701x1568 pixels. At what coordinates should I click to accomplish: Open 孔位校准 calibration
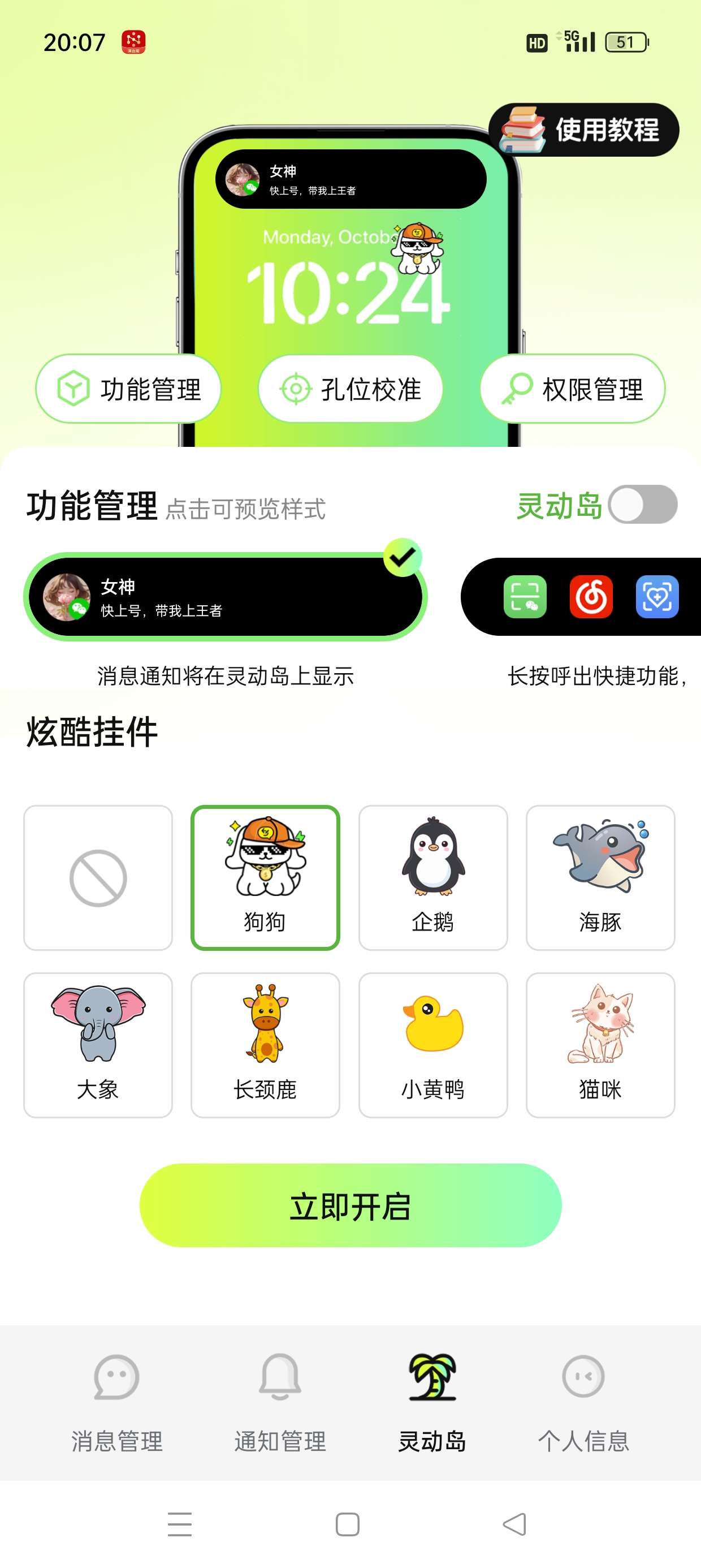350,389
